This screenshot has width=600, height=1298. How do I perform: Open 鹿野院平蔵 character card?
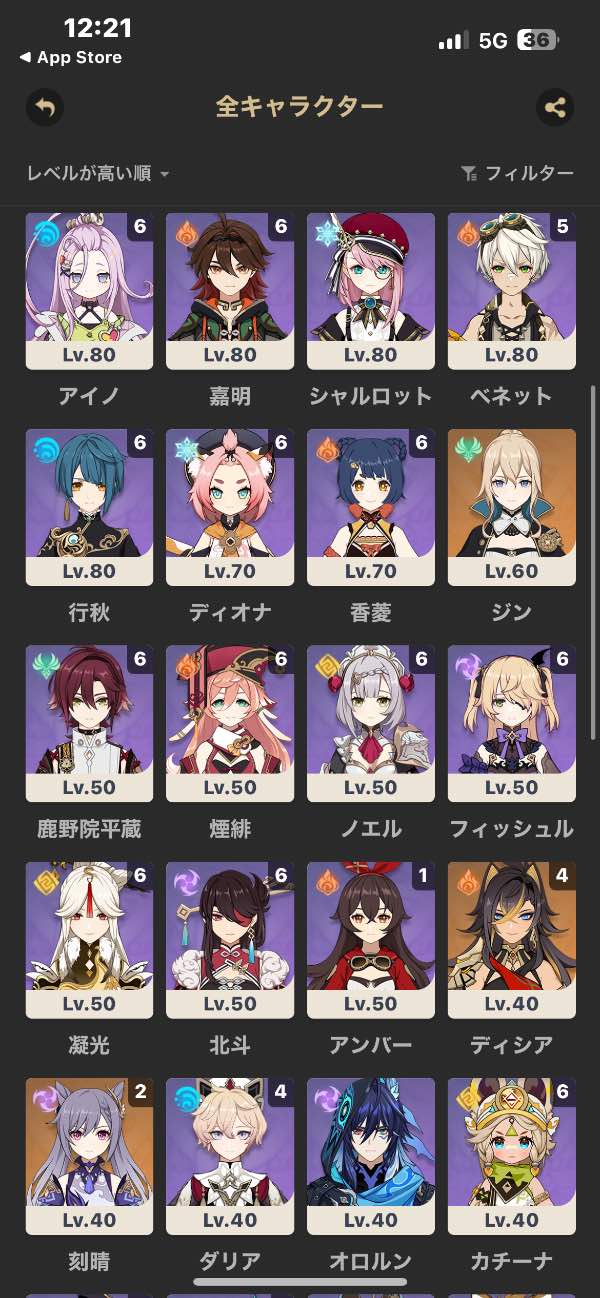coord(89,723)
